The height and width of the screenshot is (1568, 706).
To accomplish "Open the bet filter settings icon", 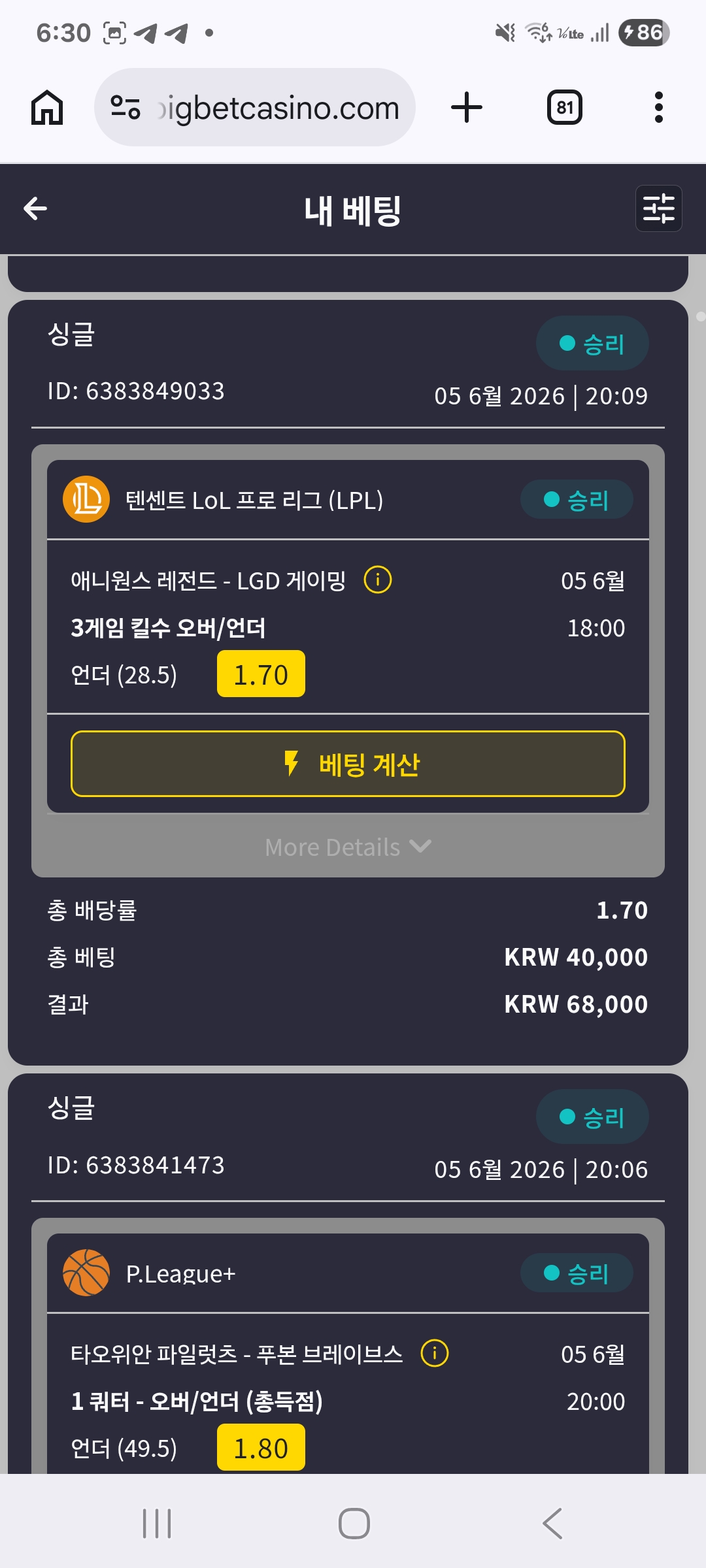I will (x=658, y=208).
